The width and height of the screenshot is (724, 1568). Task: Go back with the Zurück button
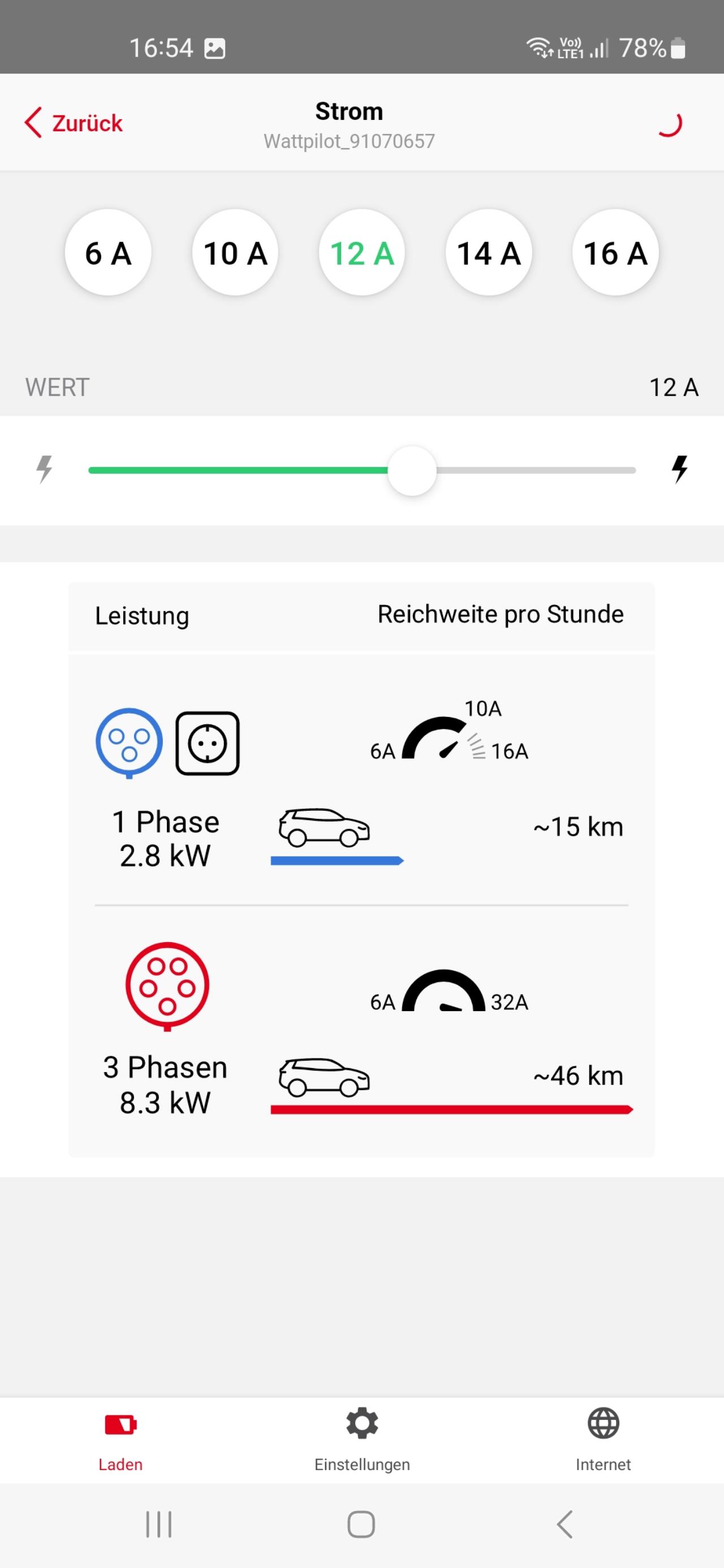[74, 123]
